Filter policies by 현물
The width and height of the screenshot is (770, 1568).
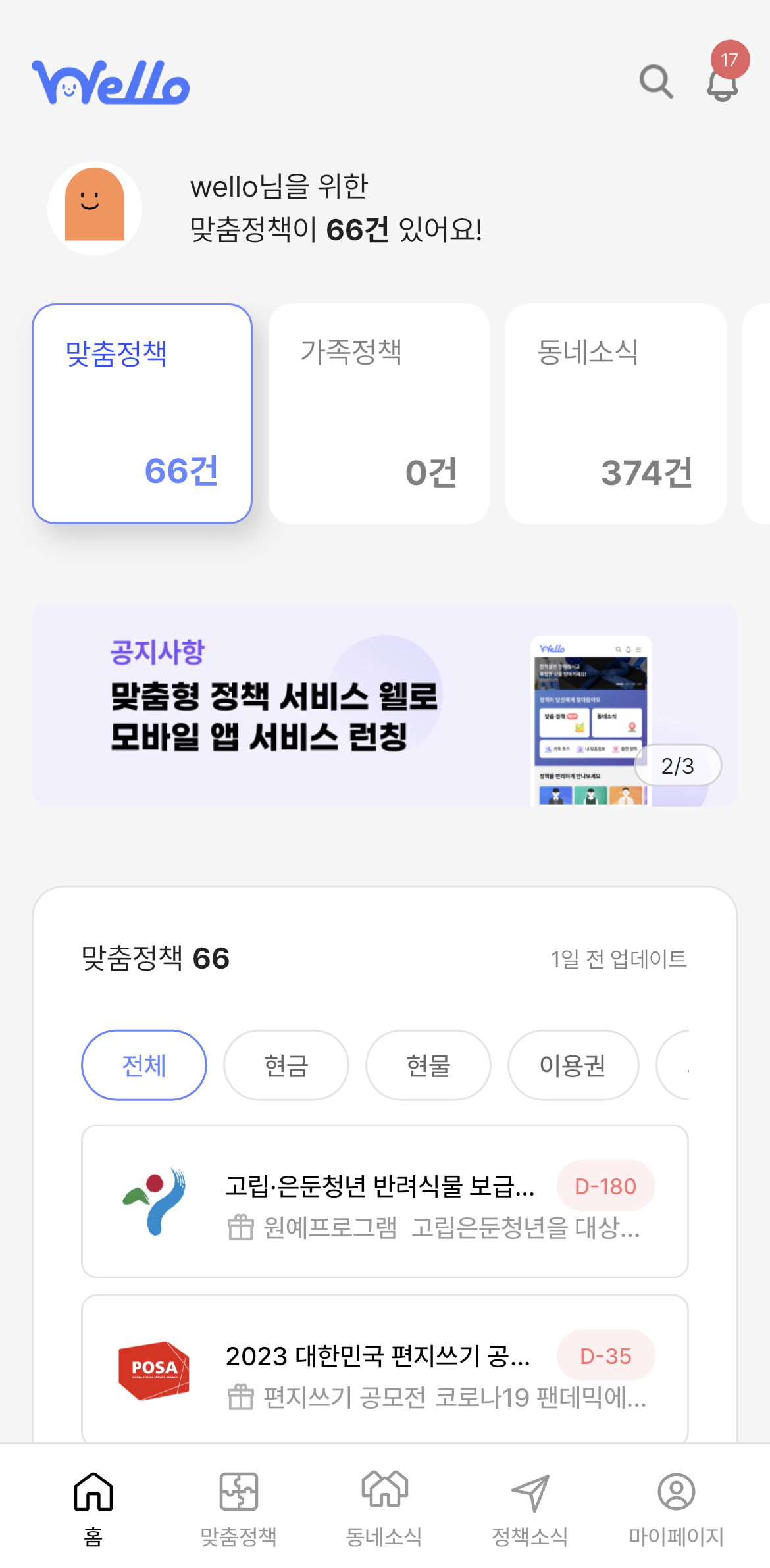pos(428,1065)
